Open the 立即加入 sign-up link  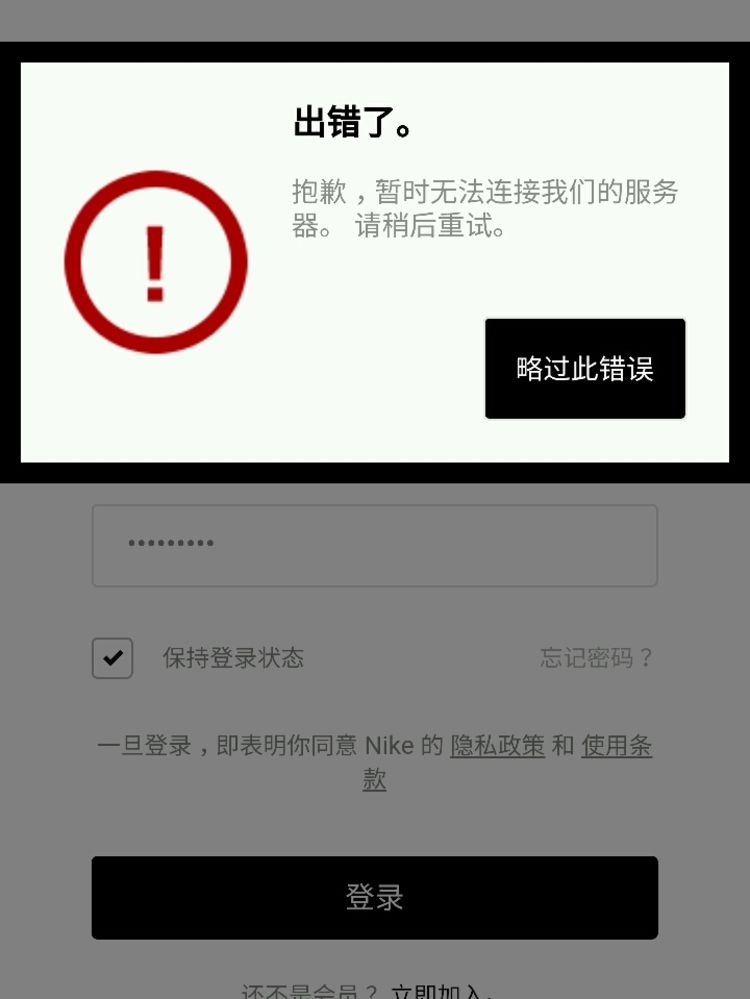pos(438,991)
